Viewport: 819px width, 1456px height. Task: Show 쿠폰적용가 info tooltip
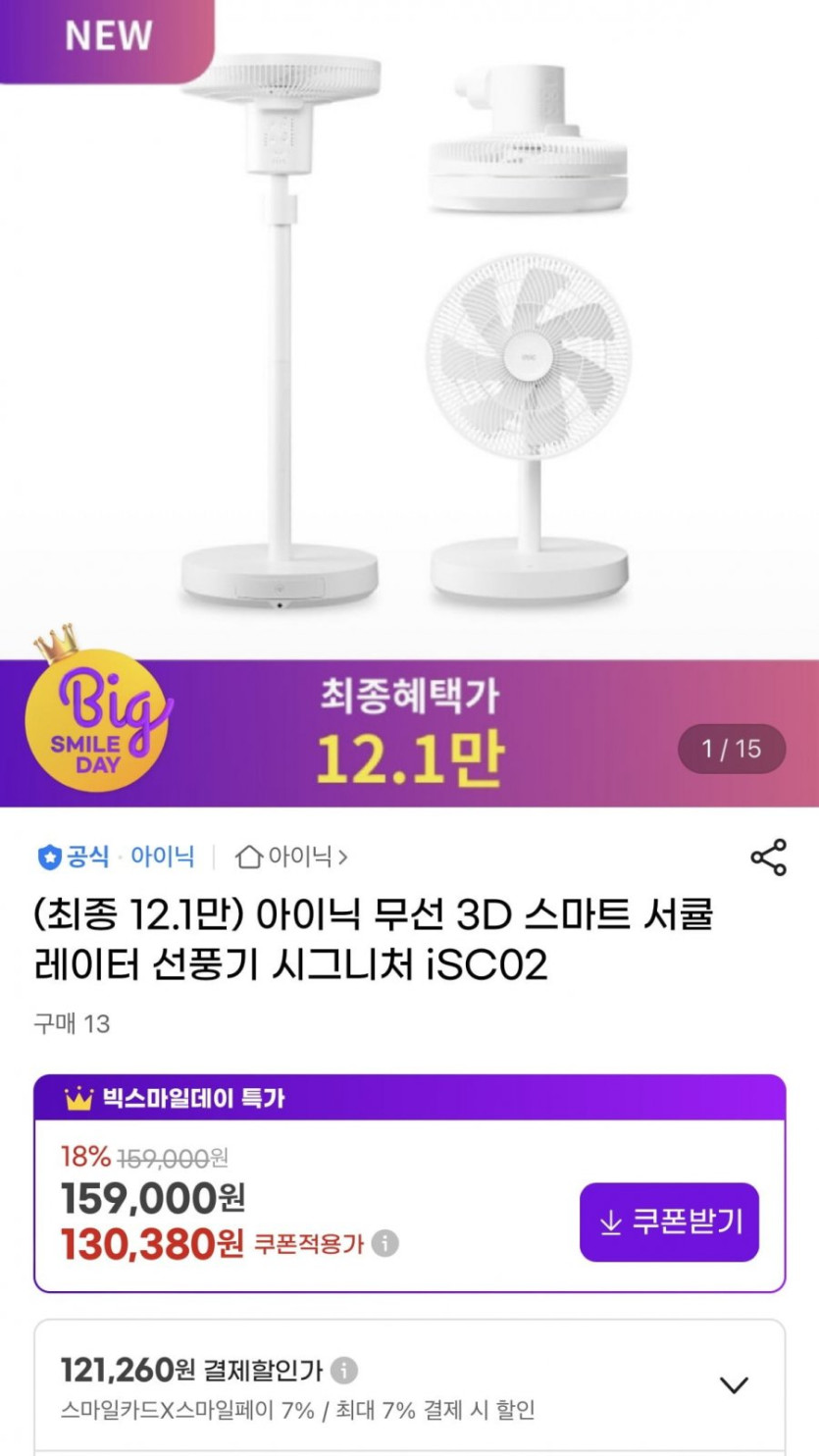click(385, 1244)
